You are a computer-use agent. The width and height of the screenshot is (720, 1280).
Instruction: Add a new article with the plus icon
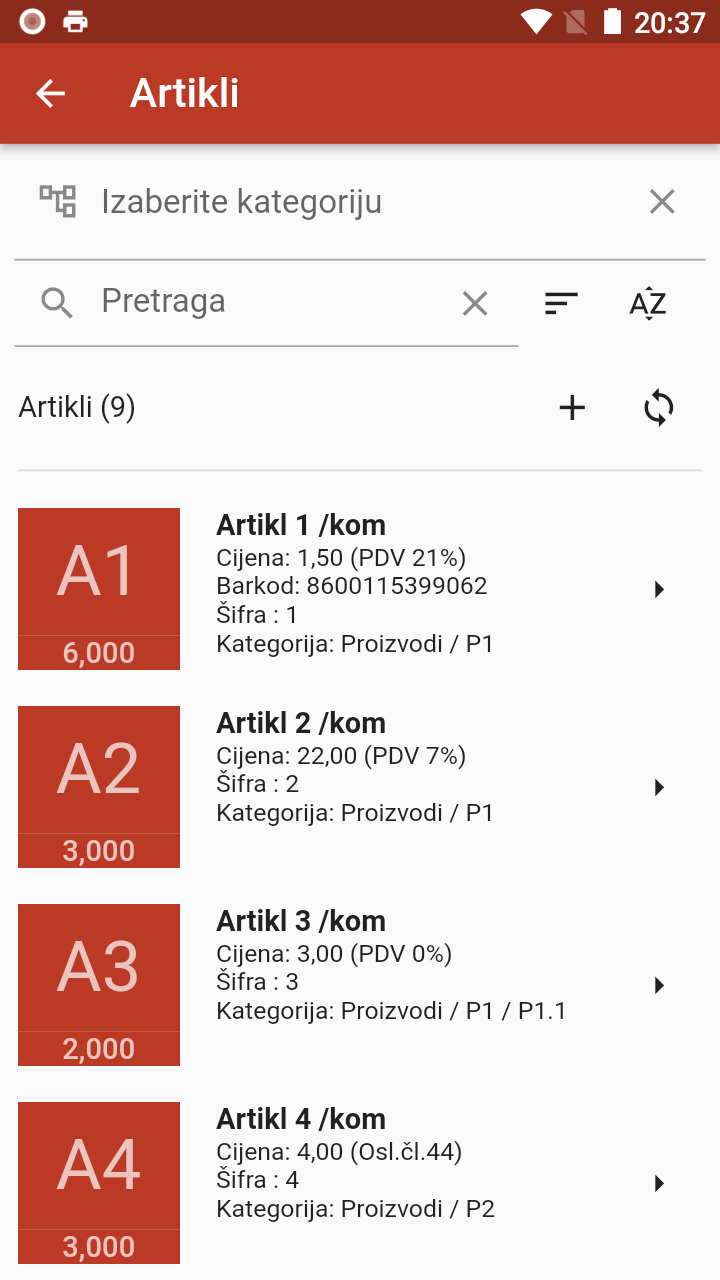[x=572, y=407]
